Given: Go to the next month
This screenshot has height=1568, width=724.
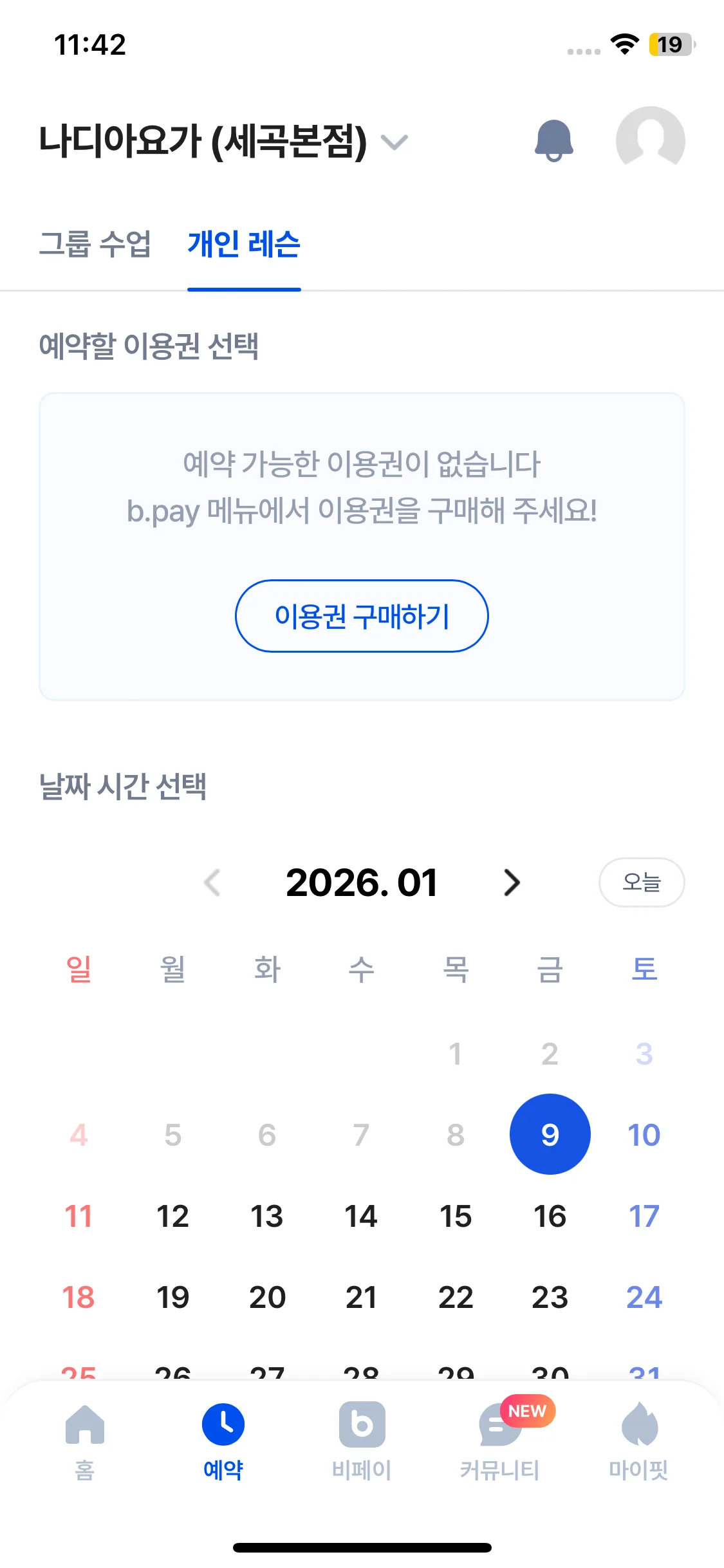Looking at the screenshot, I should pos(512,882).
